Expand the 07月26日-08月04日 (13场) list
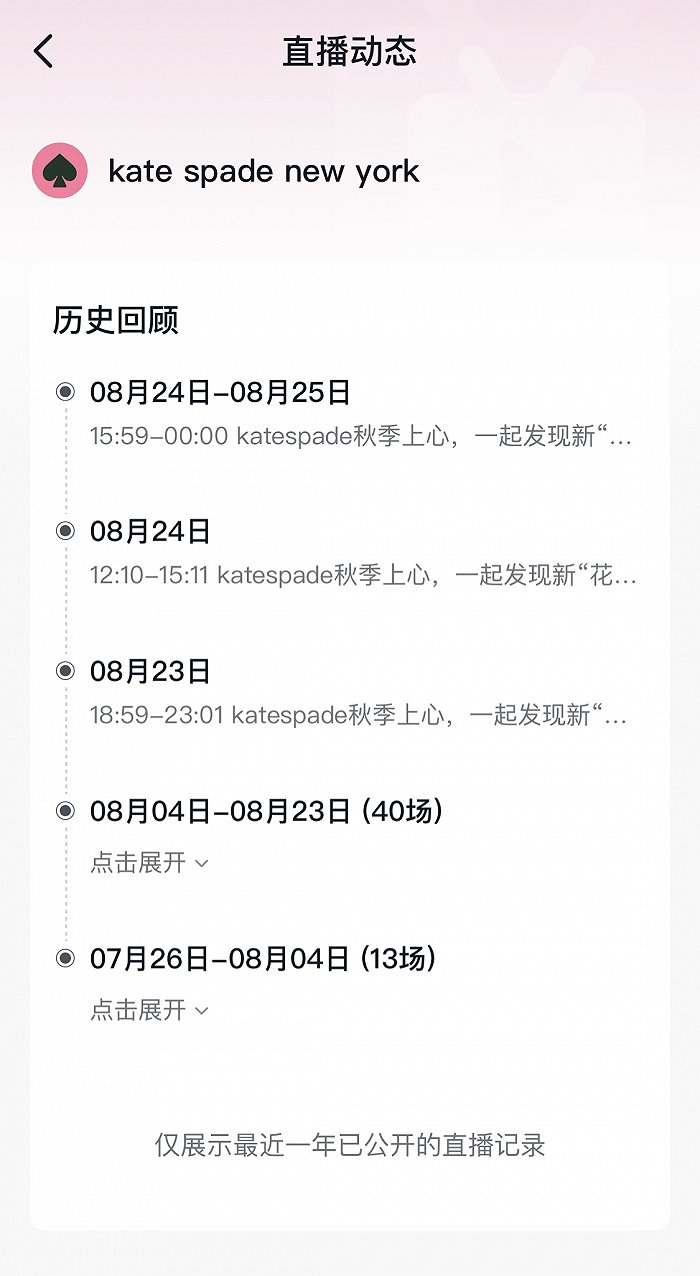Image resolution: width=700 pixels, height=1276 pixels. tap(150, 1010)
